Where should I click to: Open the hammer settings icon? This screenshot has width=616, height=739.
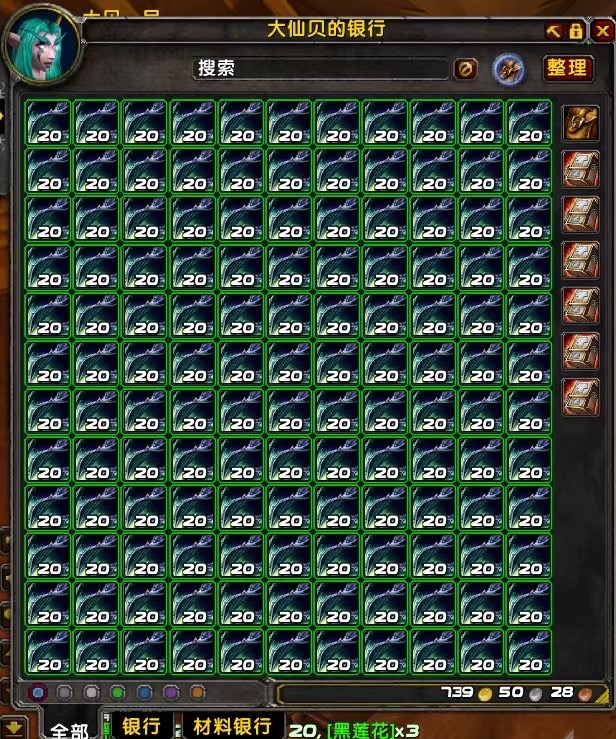point(555,31)
